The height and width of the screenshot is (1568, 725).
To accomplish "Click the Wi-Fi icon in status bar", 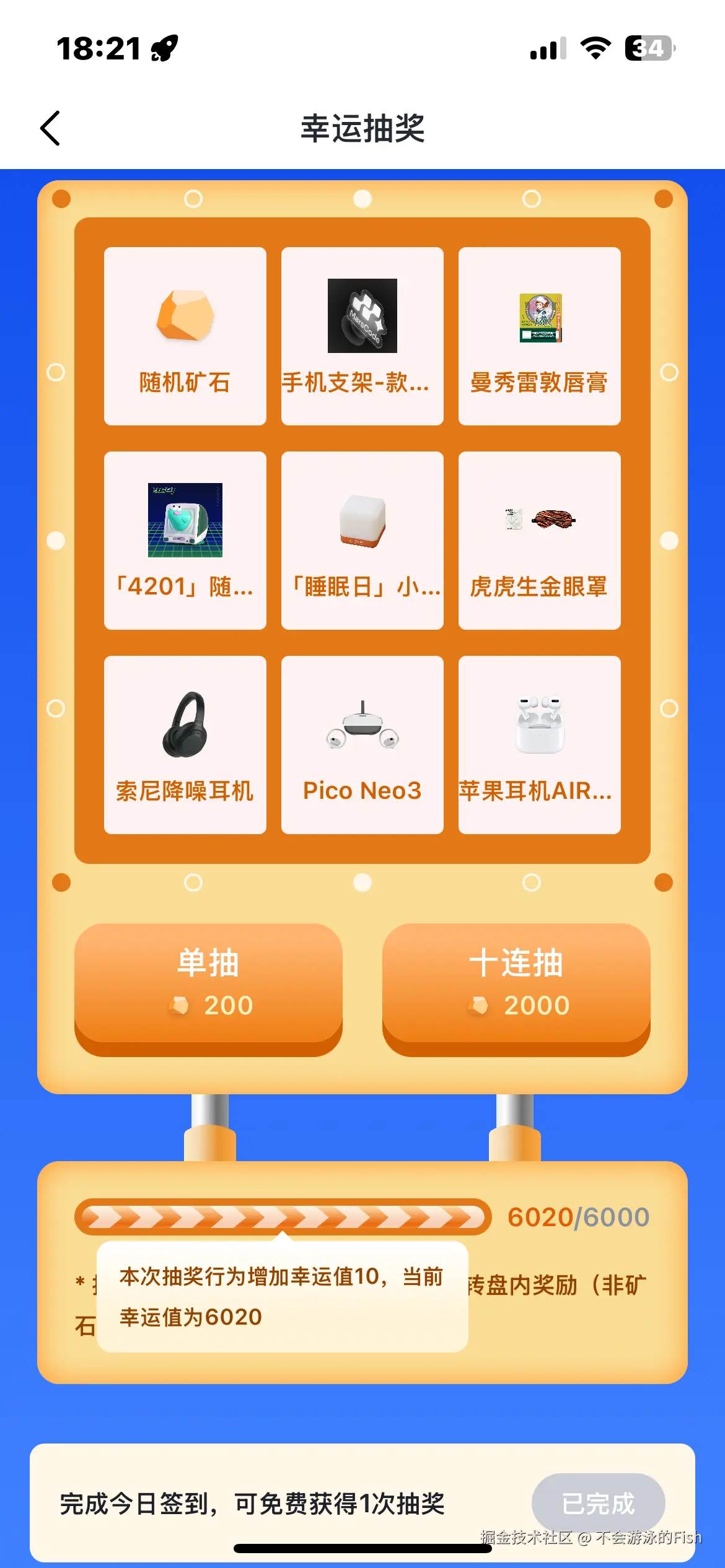I will click(x=594, y=48).
